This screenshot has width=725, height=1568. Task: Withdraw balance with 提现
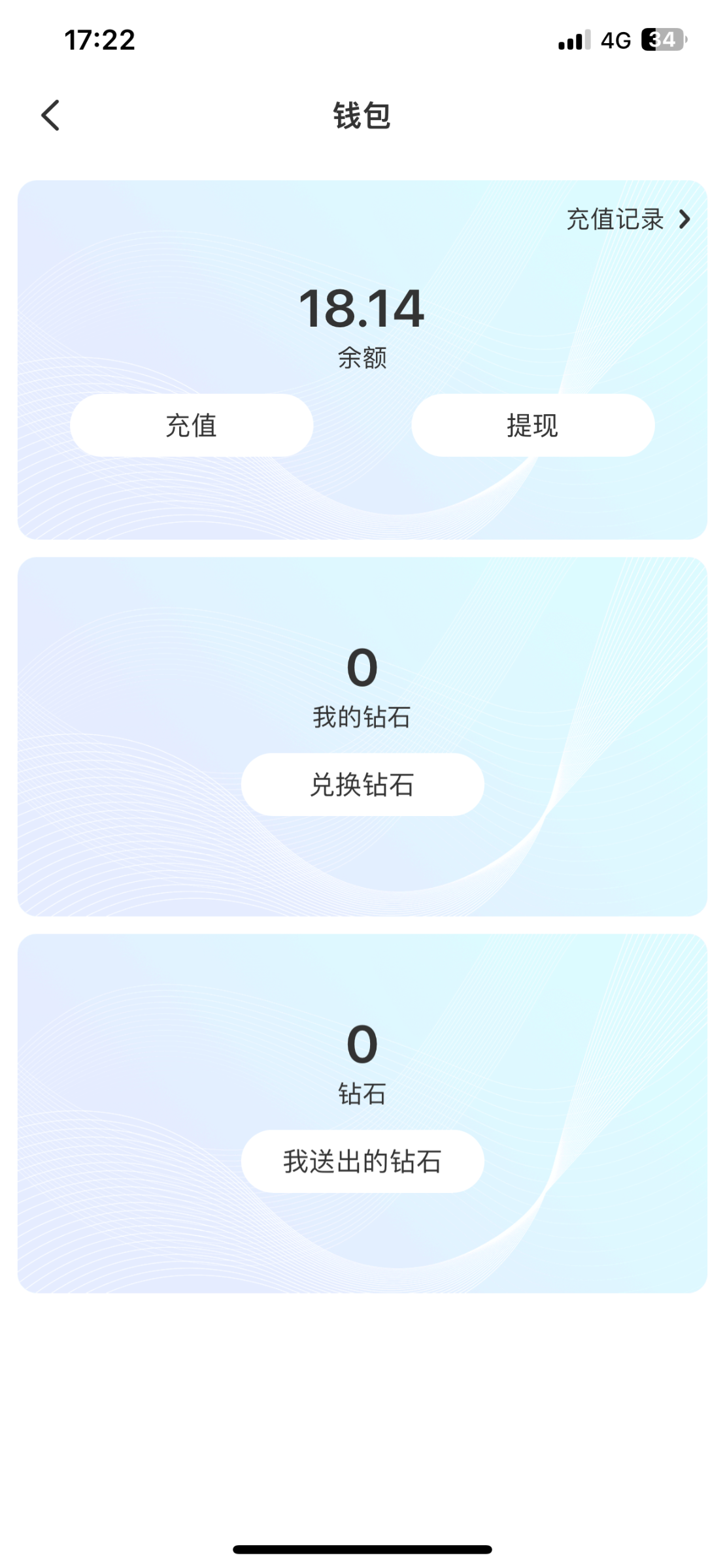[532, 425]
